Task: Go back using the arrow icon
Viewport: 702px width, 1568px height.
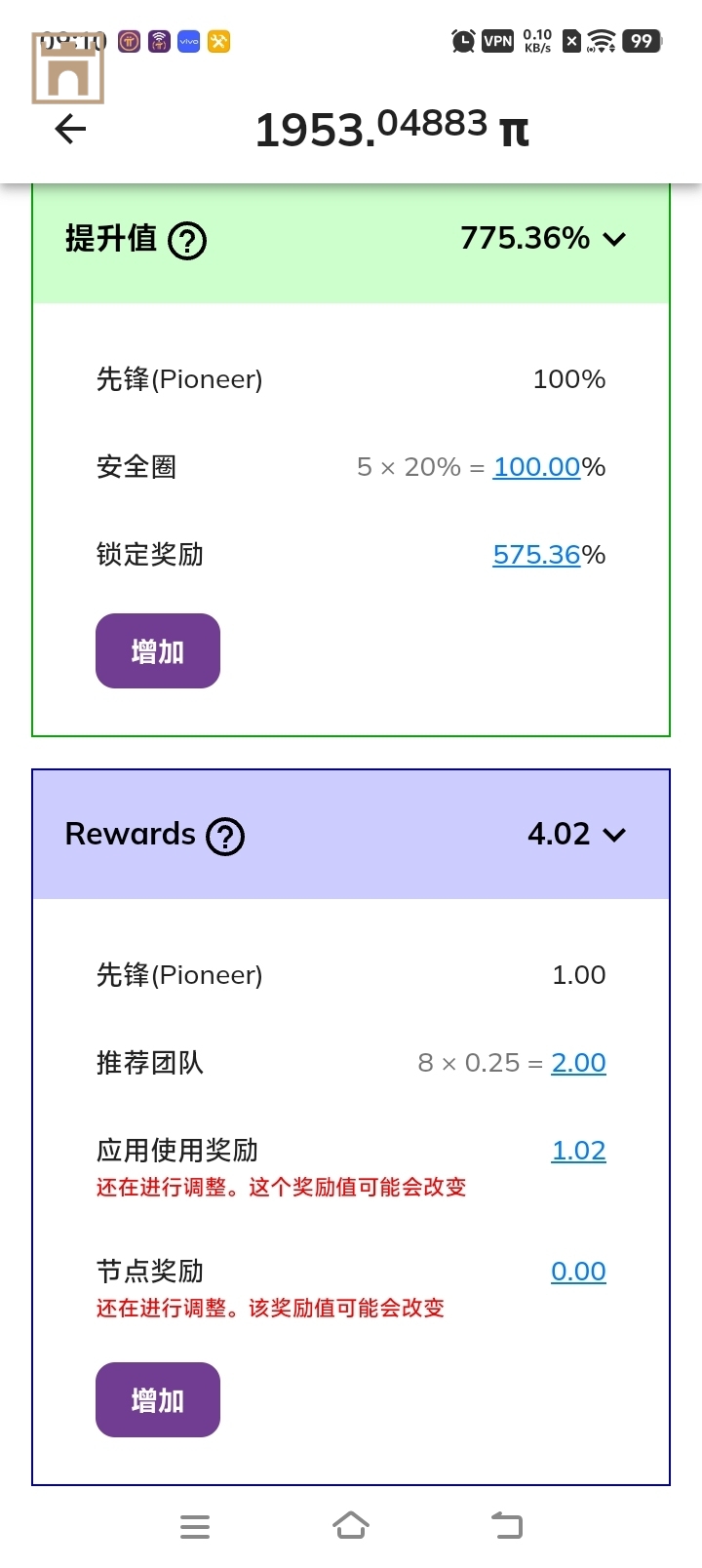Action: 70,129
